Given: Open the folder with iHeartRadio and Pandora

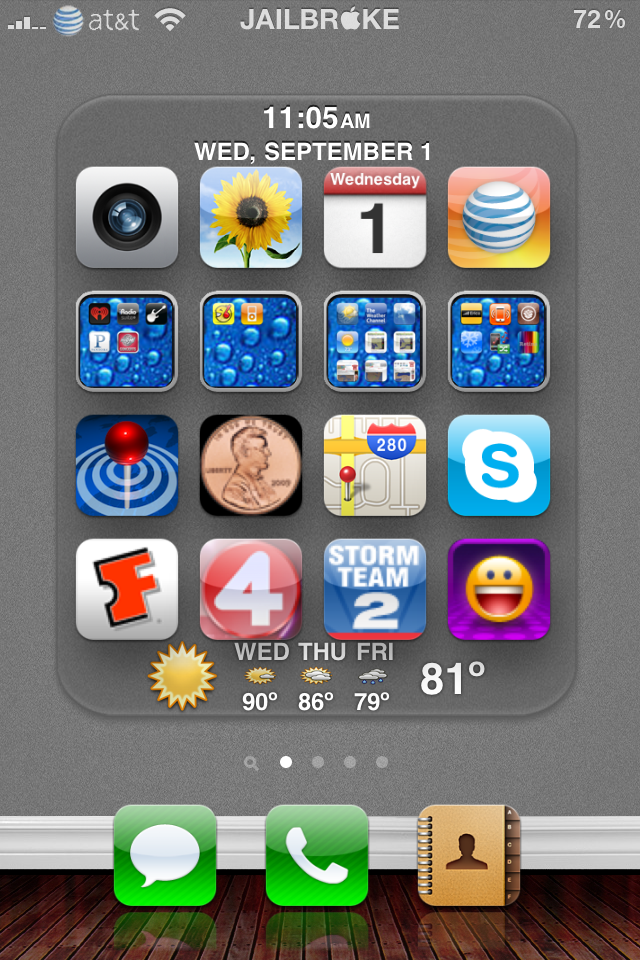Looking at the screenshot, I should point(127,341).
